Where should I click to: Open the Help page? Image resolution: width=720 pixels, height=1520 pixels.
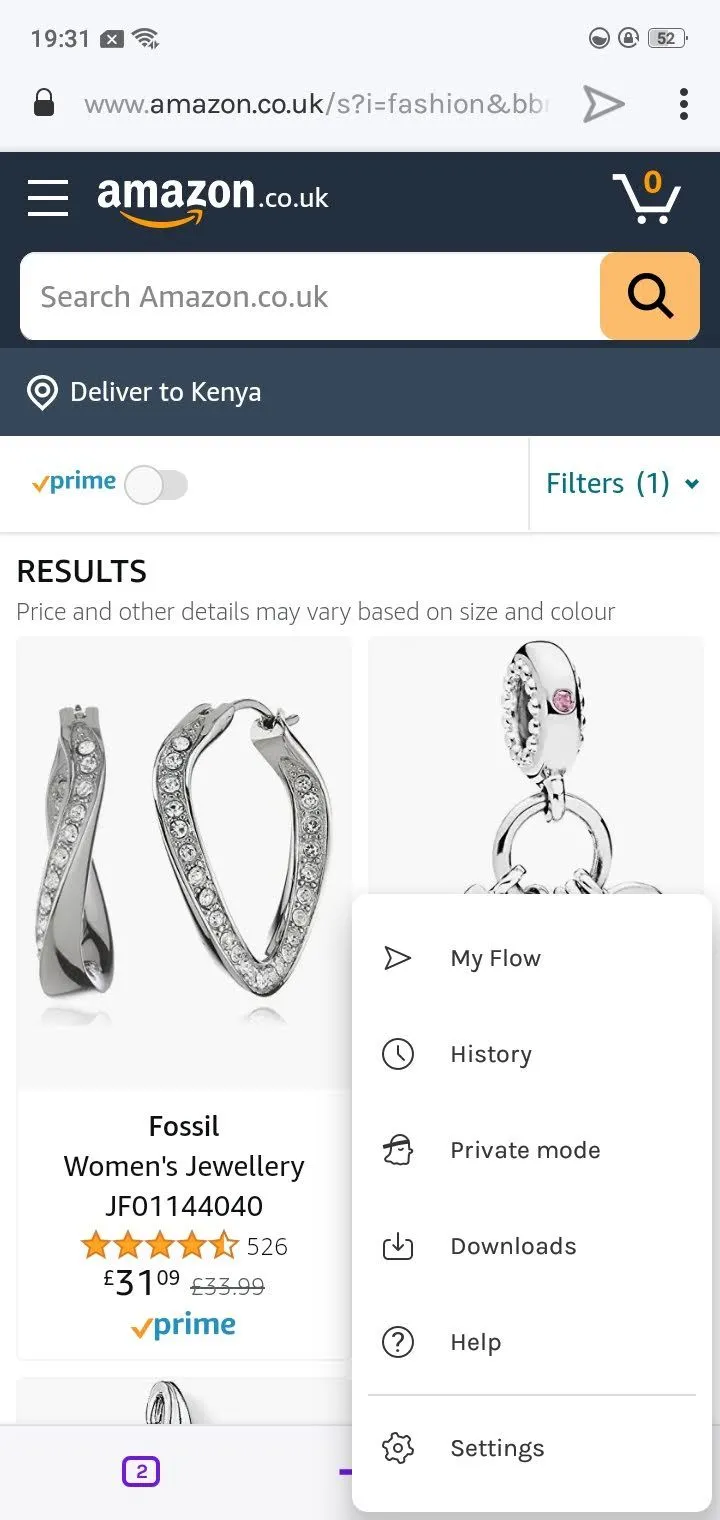475,1342
